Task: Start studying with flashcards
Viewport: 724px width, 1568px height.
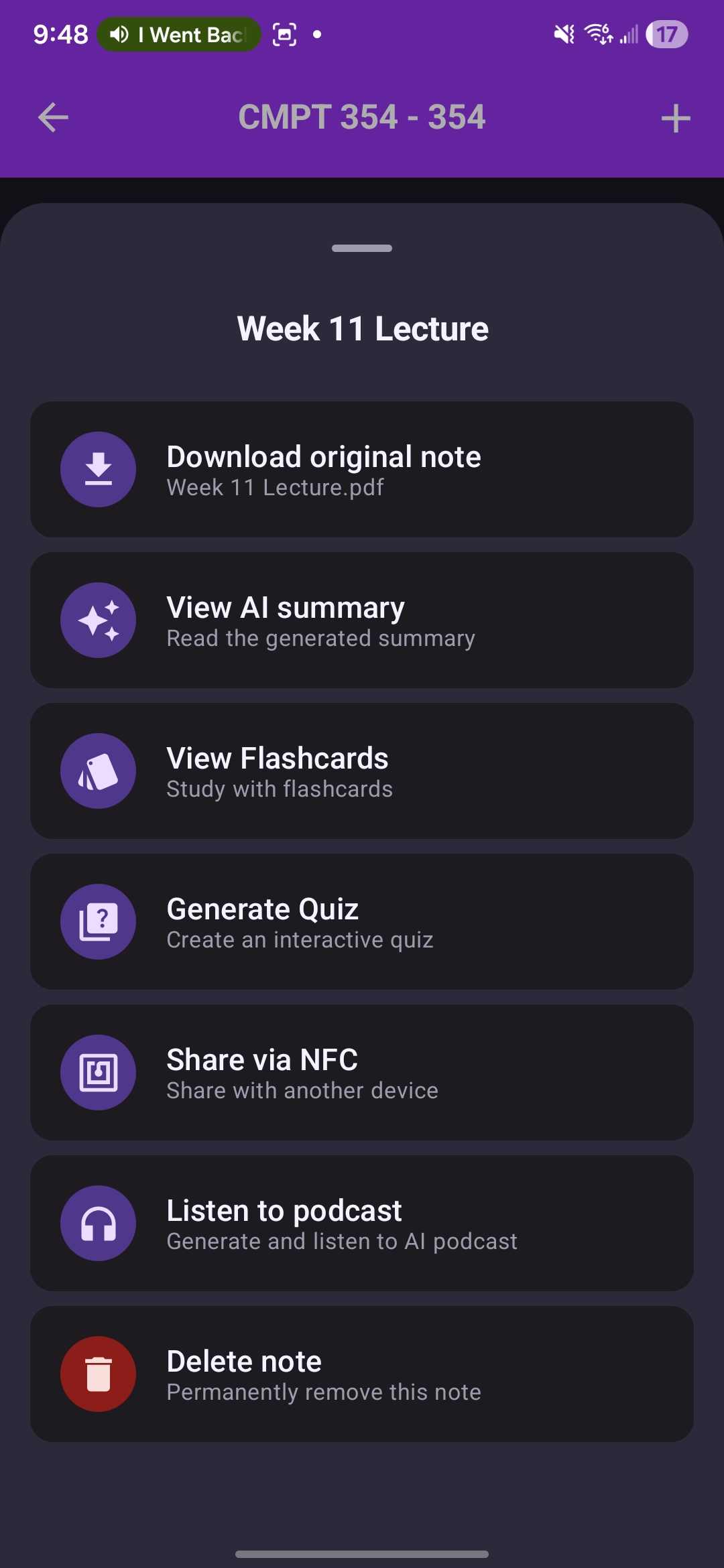Action: tap(362, 771)
